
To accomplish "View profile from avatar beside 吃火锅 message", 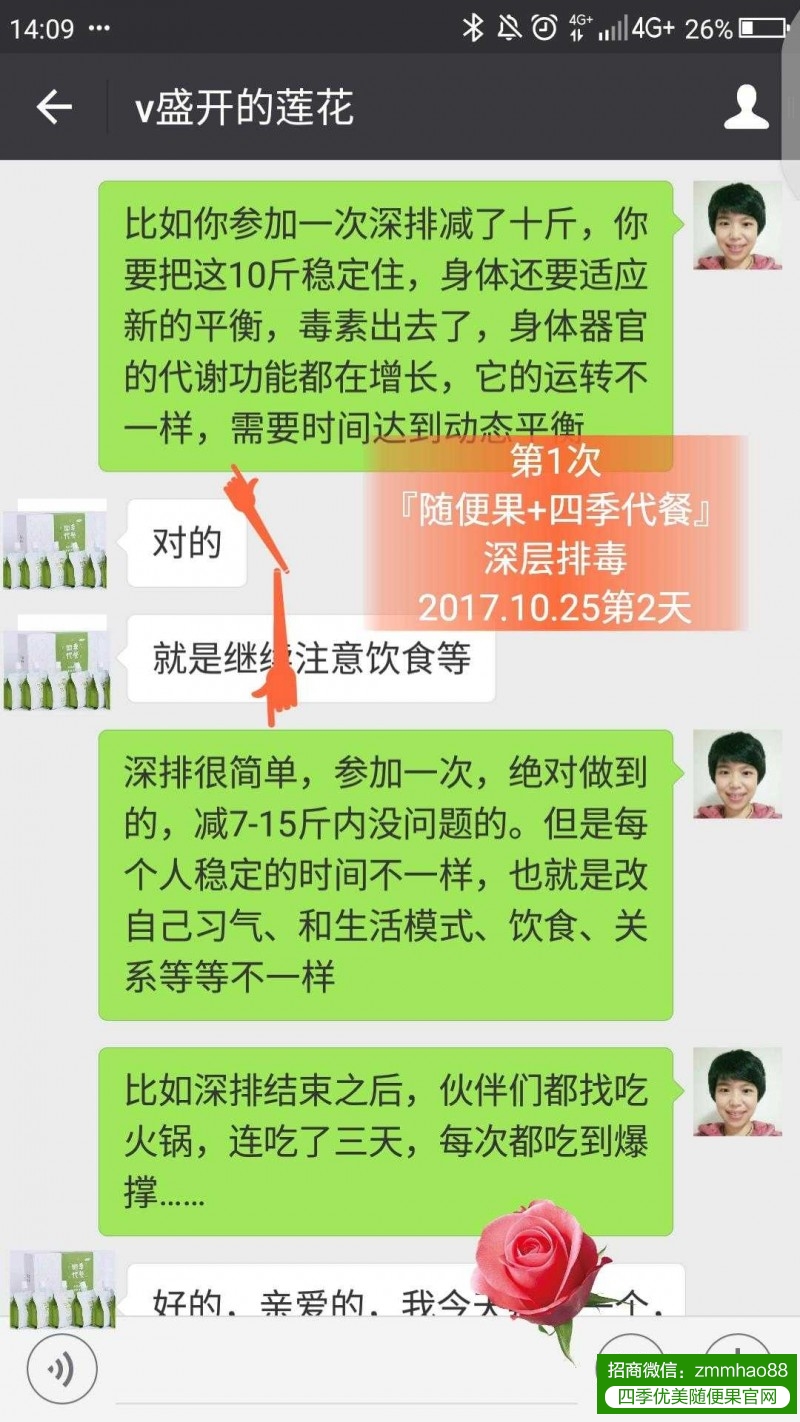I will (x=737, y=1092).
